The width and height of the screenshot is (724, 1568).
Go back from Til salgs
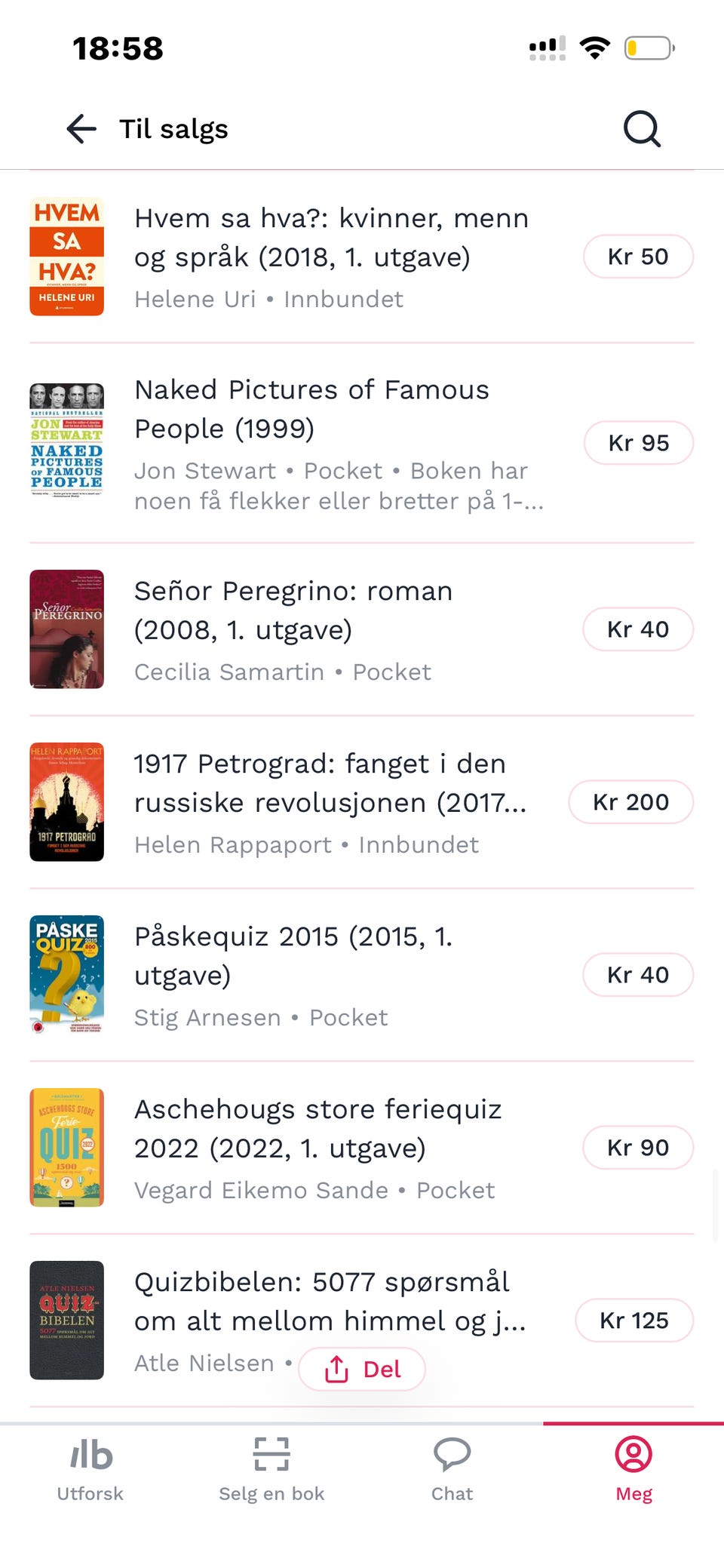point(81,129)
